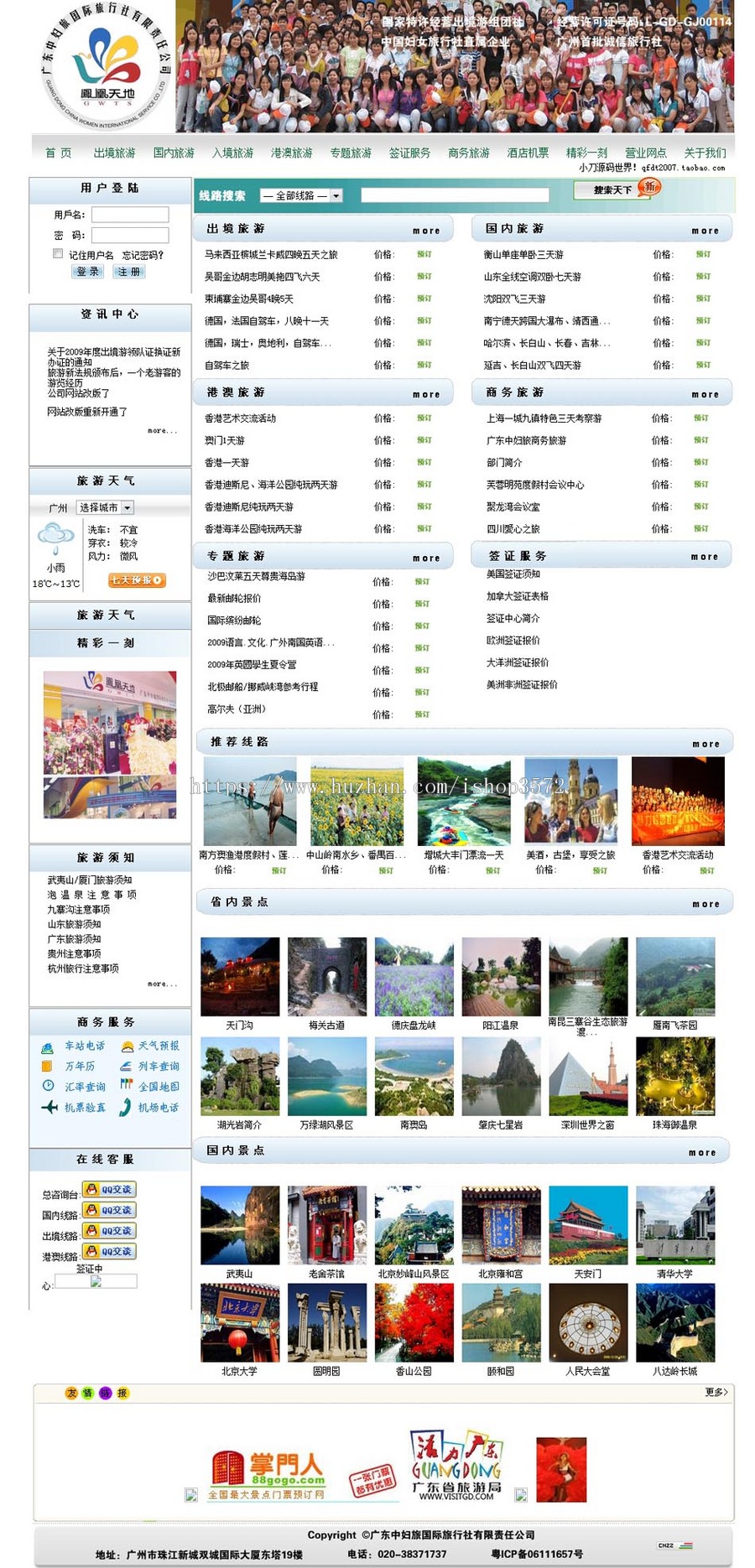Select the airplane icon for 机票验真
This screenshot has height=1568, width=755.
coord(47,1107)
